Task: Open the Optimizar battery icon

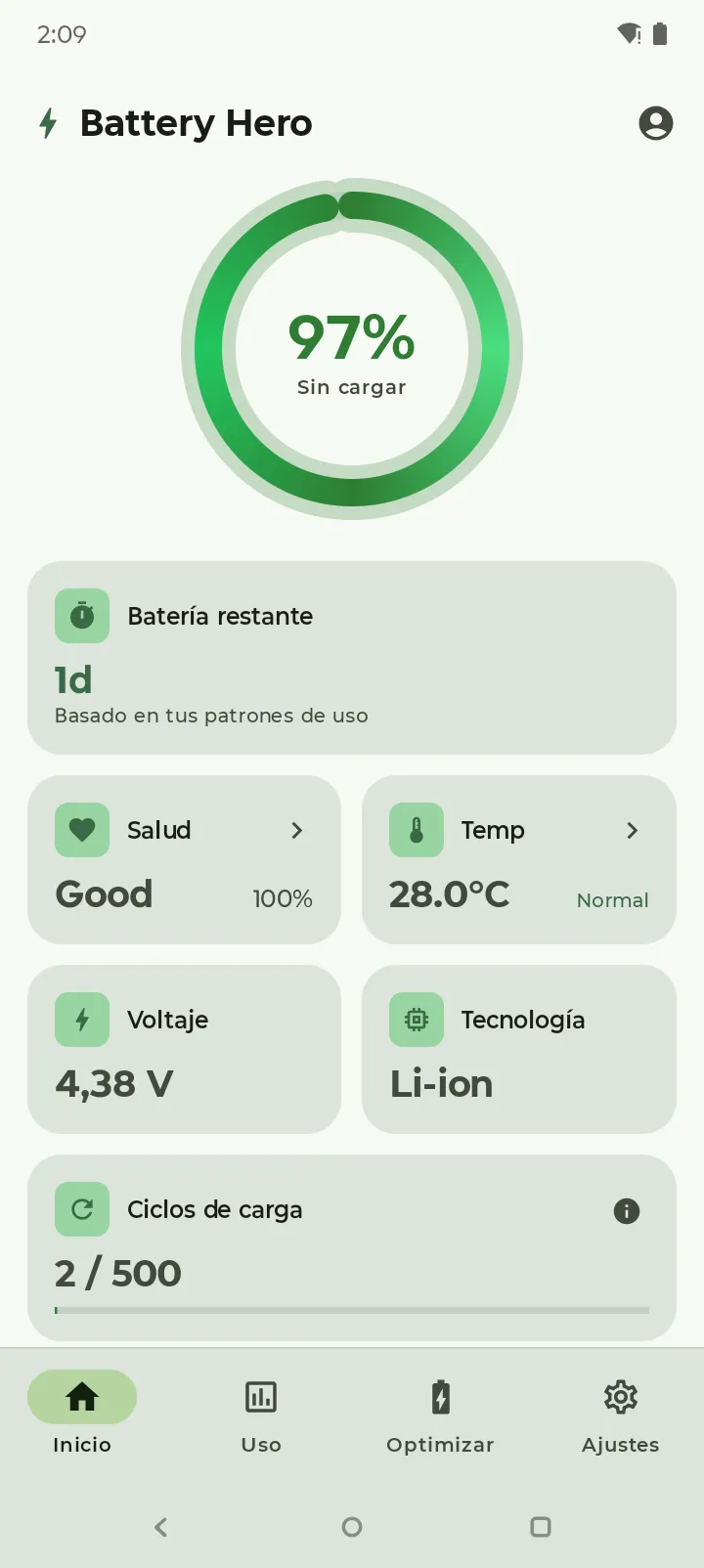Action: click(440, 1397)
